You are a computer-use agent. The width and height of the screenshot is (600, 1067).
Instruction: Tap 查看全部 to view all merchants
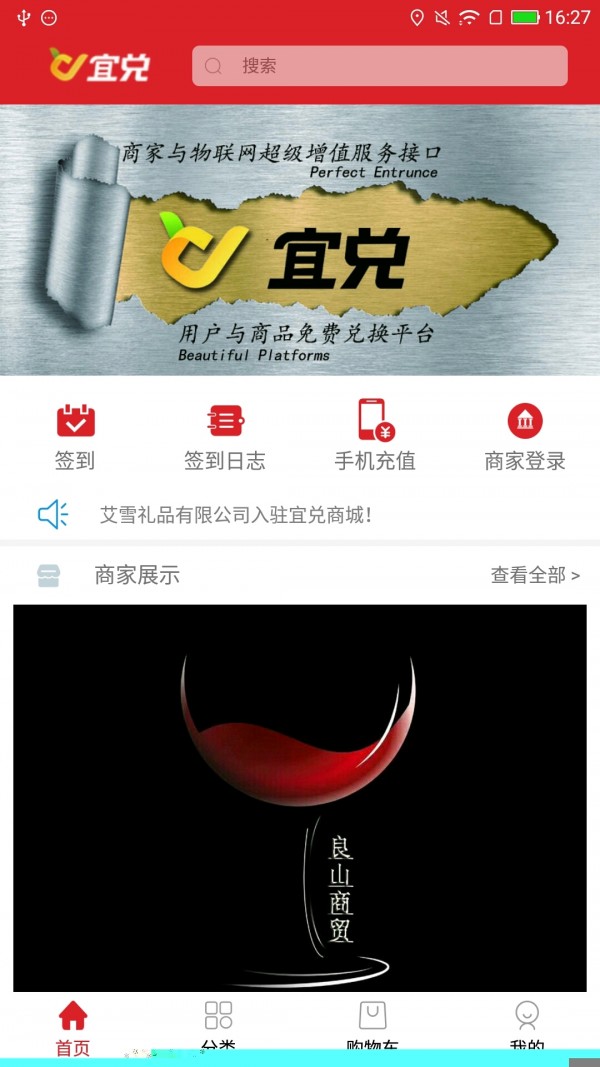534,575
